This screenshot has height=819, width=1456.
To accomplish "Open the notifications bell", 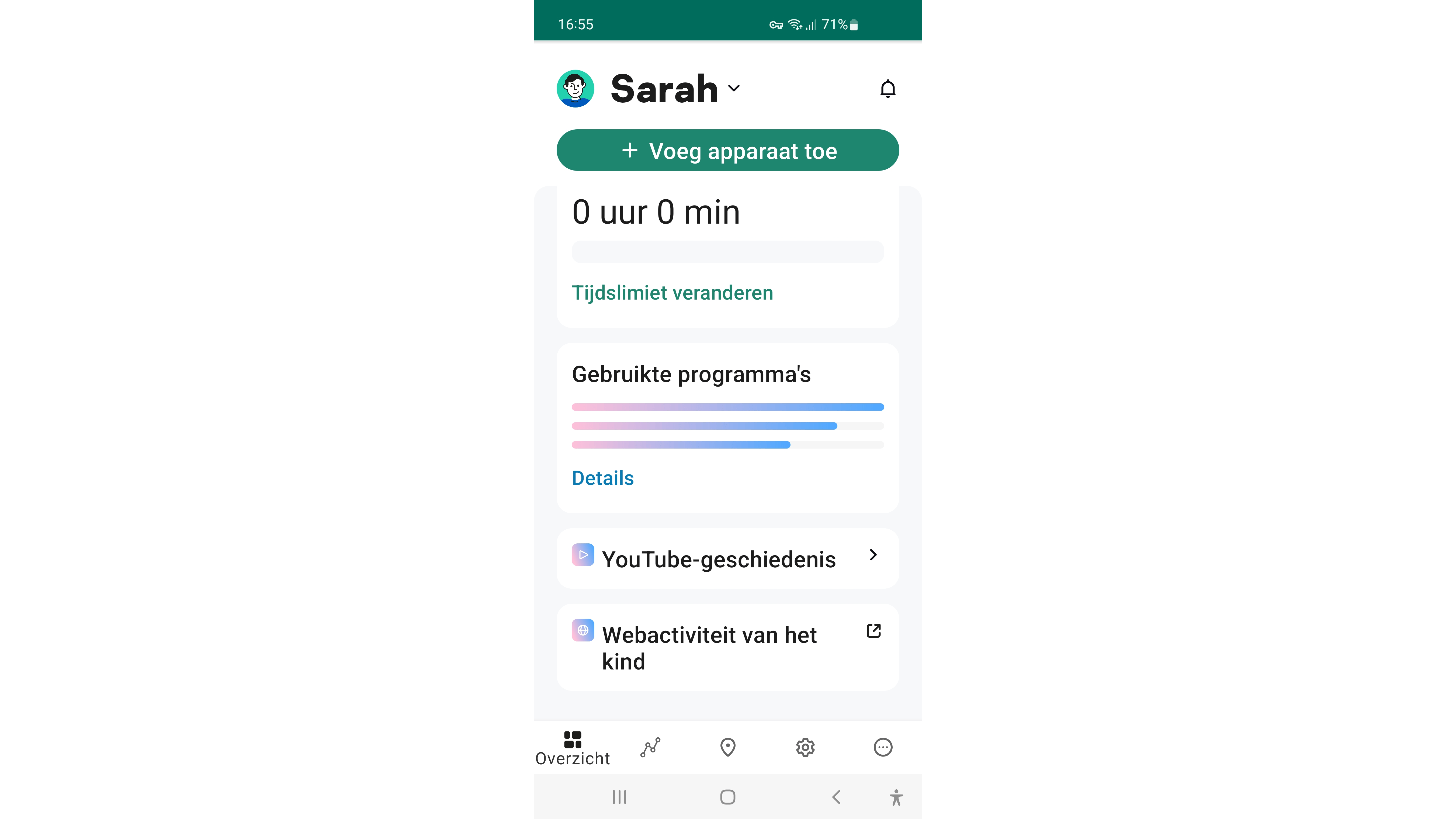I will (888, 89).
